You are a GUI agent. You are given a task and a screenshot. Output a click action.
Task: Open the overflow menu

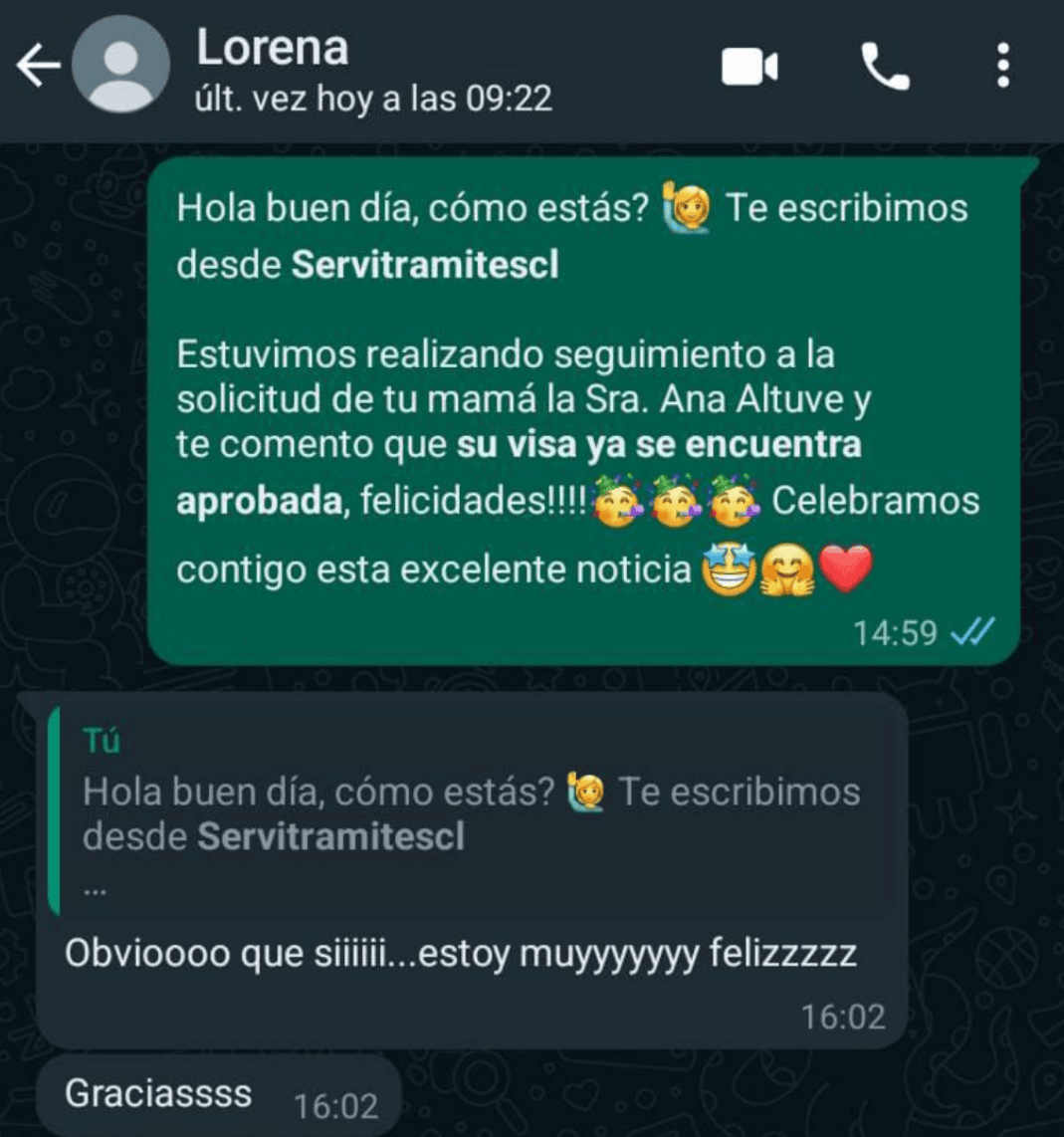(x=1003, y=68)
